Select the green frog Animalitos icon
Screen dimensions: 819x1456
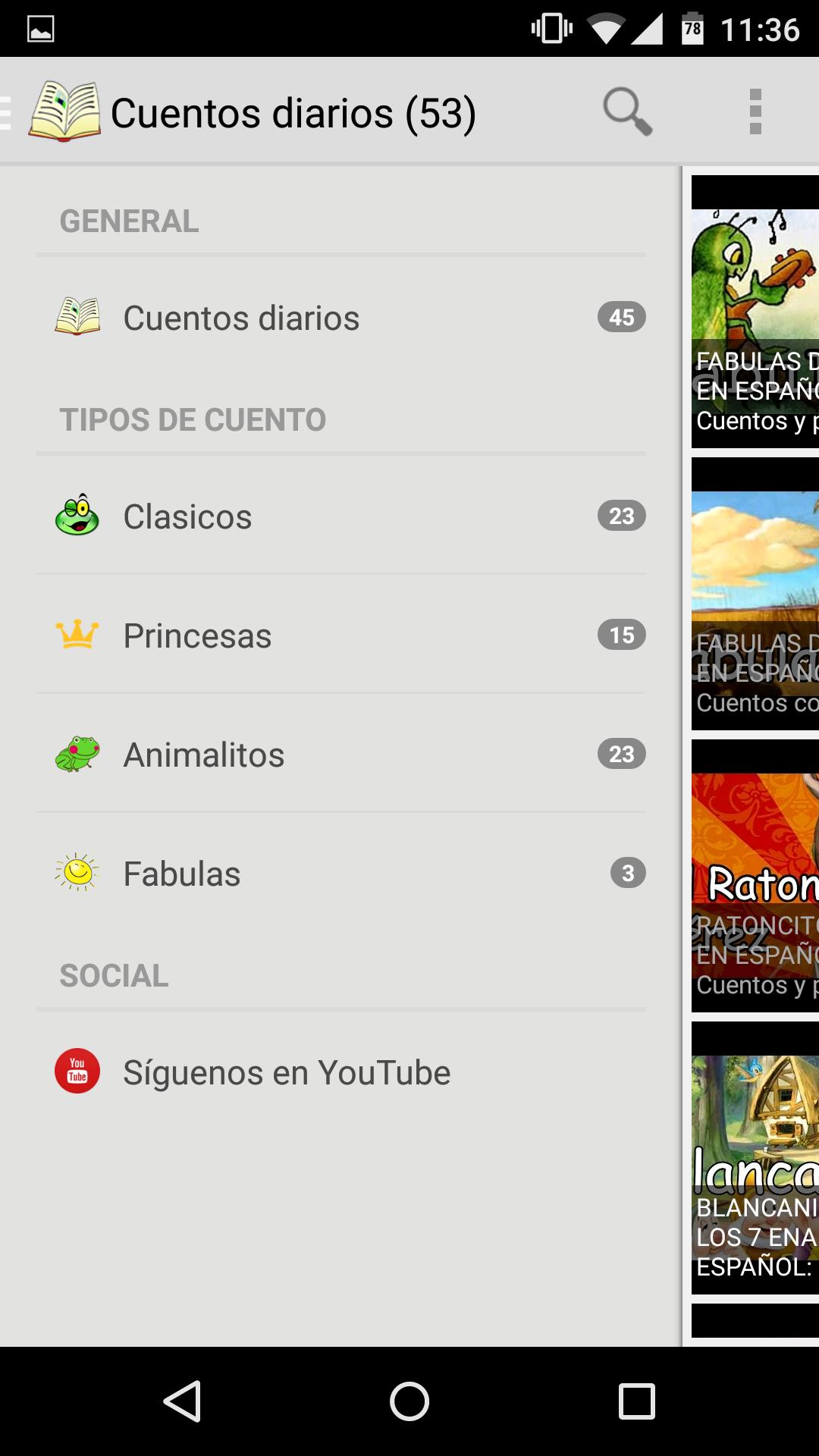(76, 754)
